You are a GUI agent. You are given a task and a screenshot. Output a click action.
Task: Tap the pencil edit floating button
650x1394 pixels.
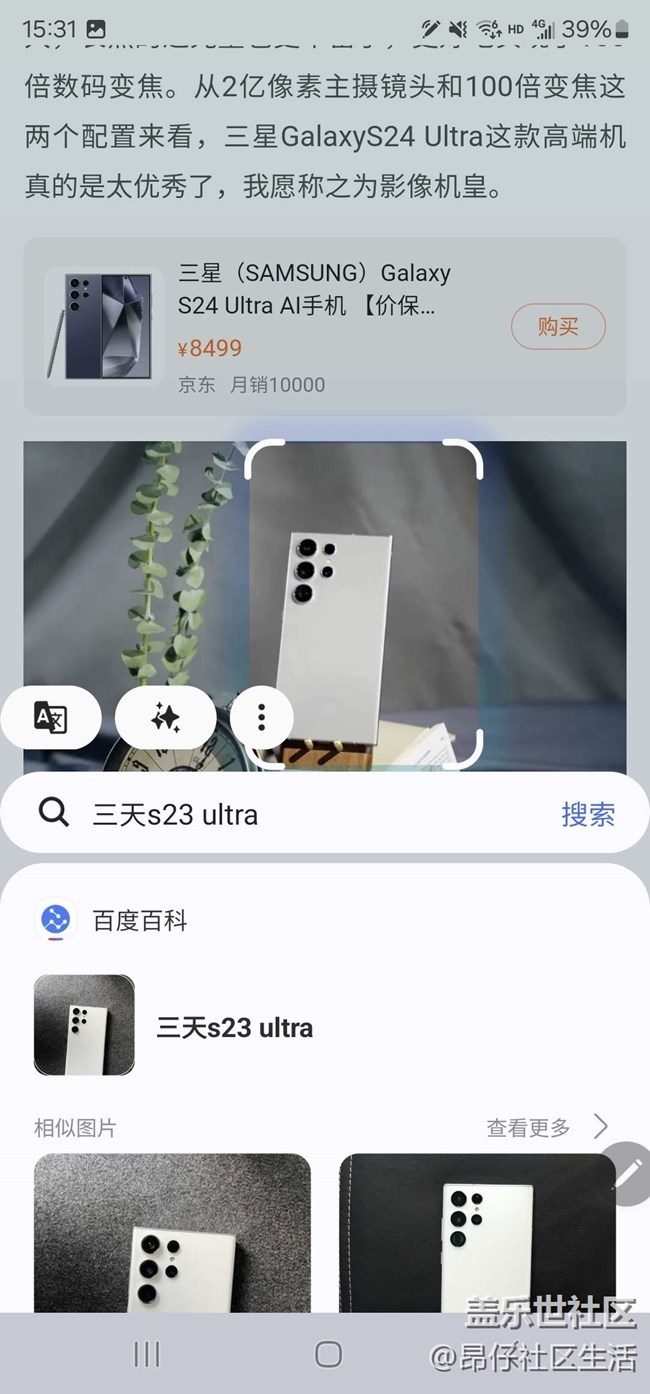[x=630, y=1172]
